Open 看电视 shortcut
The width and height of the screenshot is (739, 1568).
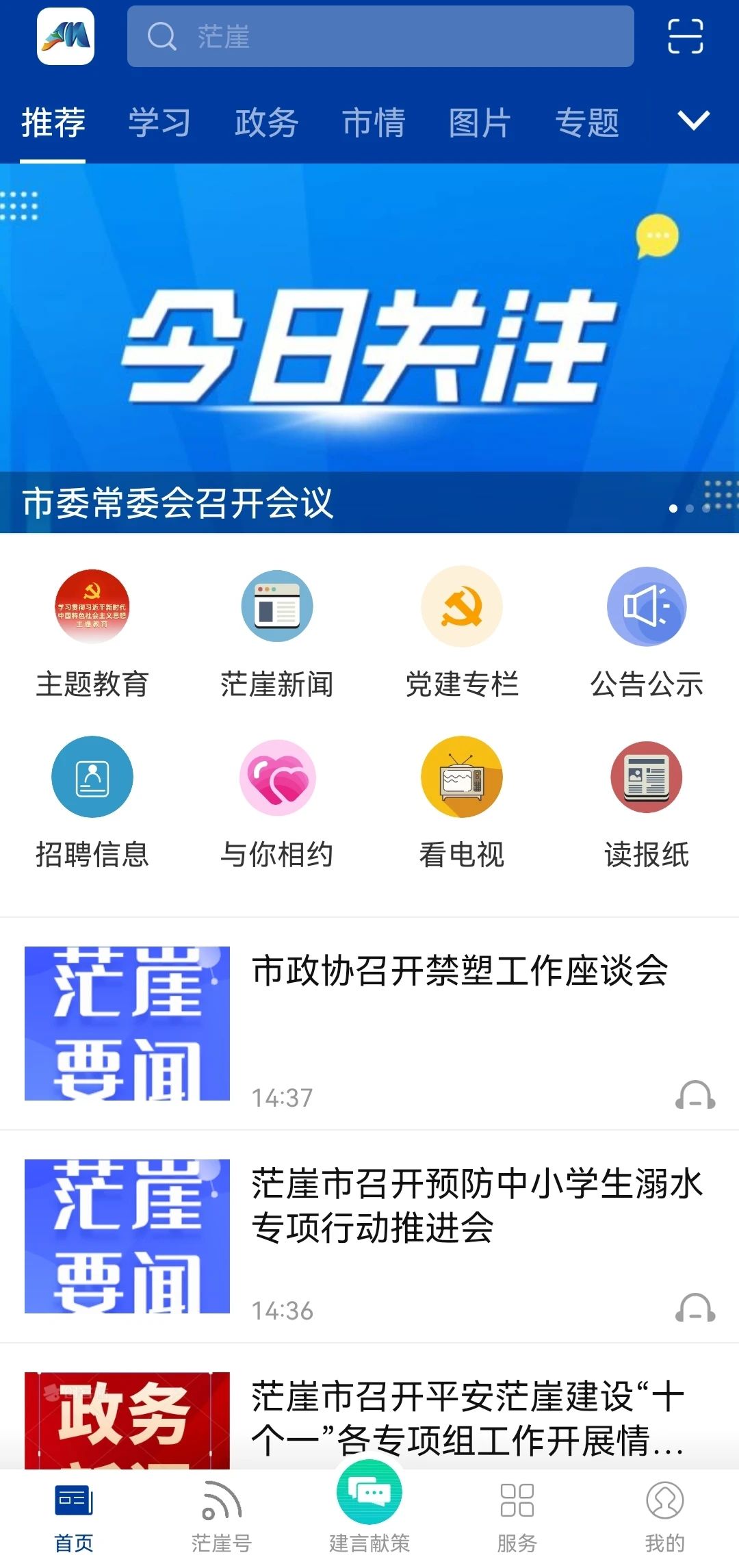click(x=462, y=801)
